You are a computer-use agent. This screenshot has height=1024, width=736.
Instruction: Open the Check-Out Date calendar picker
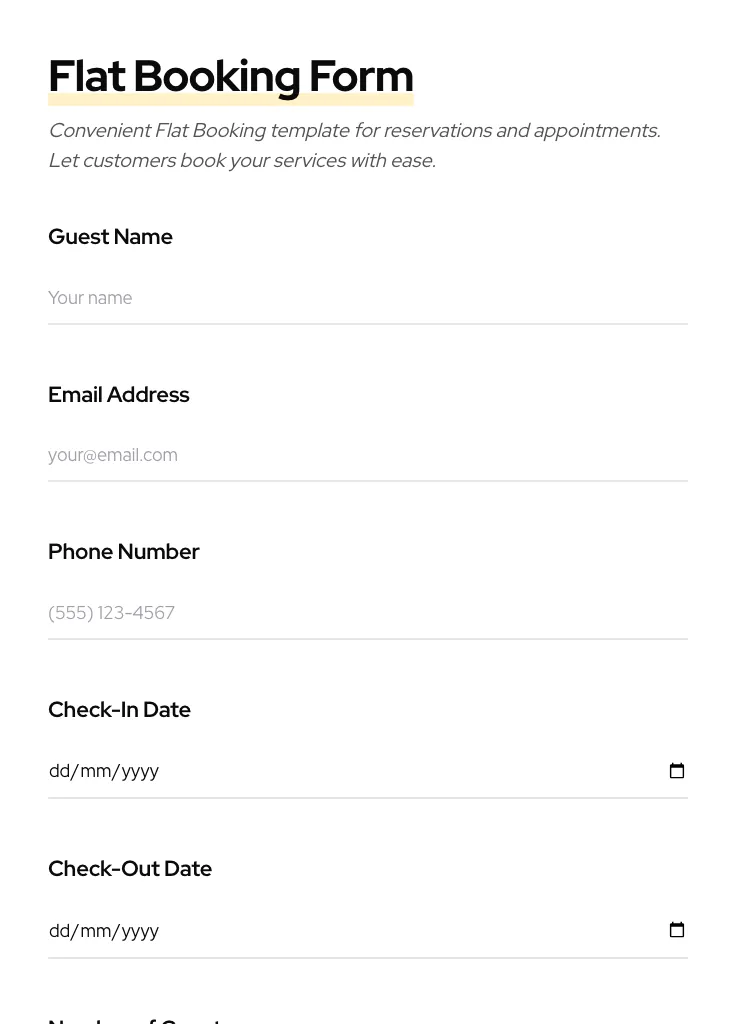click(x=677, y=931)
